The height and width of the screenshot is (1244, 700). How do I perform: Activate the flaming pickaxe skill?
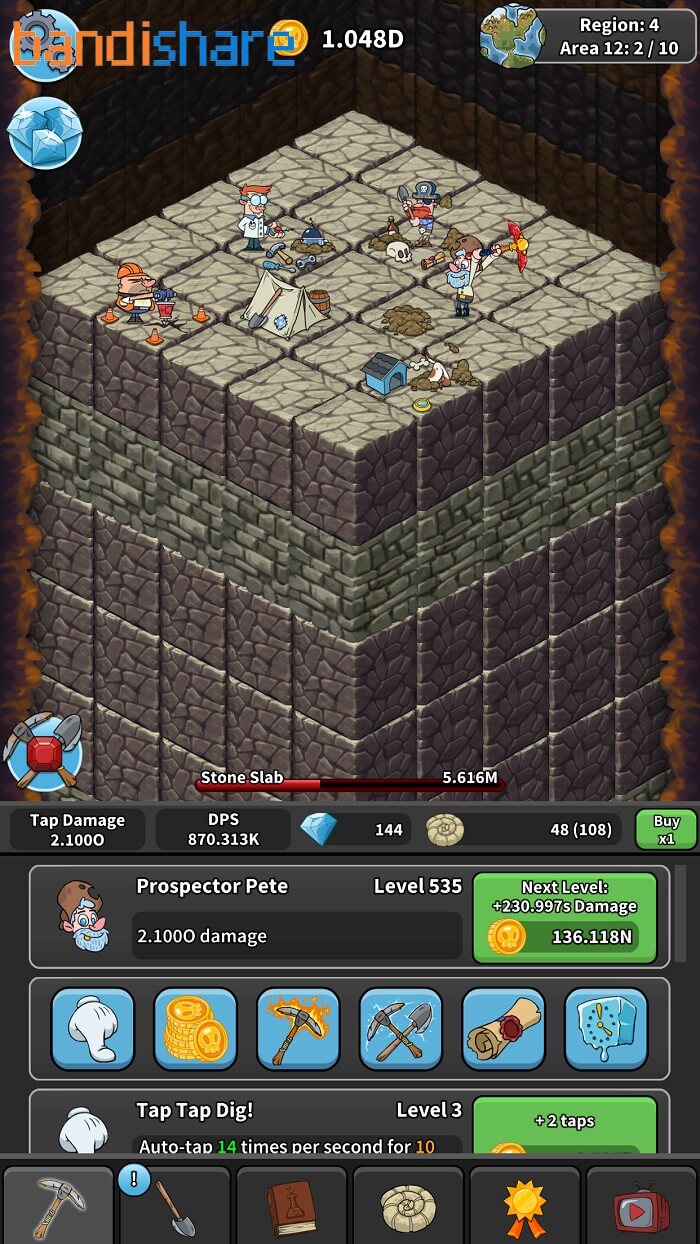298,1029
